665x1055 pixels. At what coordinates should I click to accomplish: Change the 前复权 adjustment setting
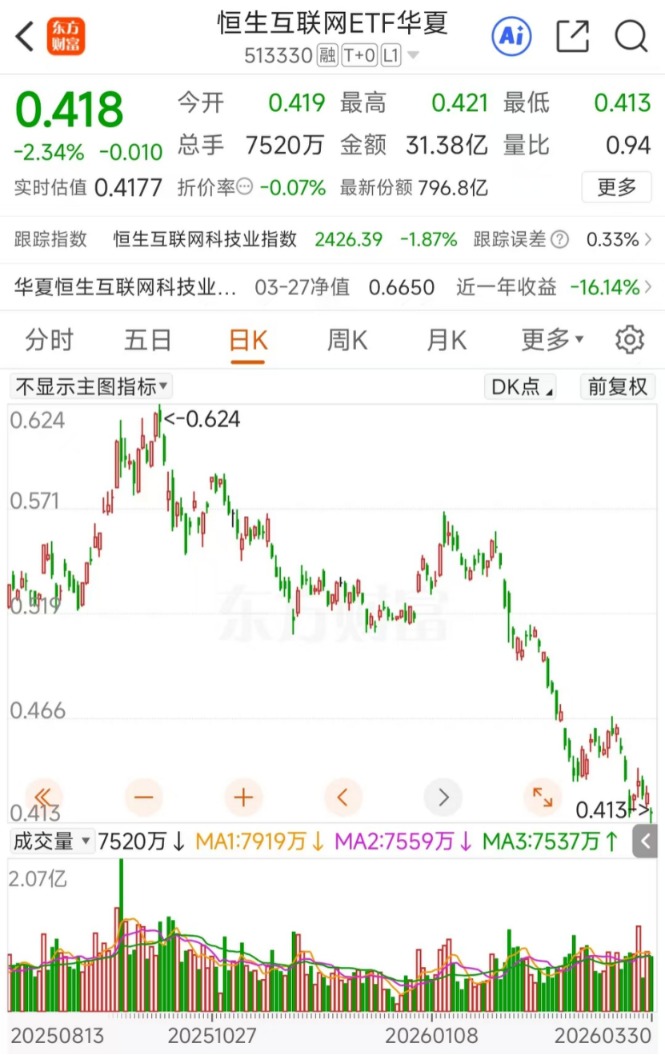click(617, 387)
